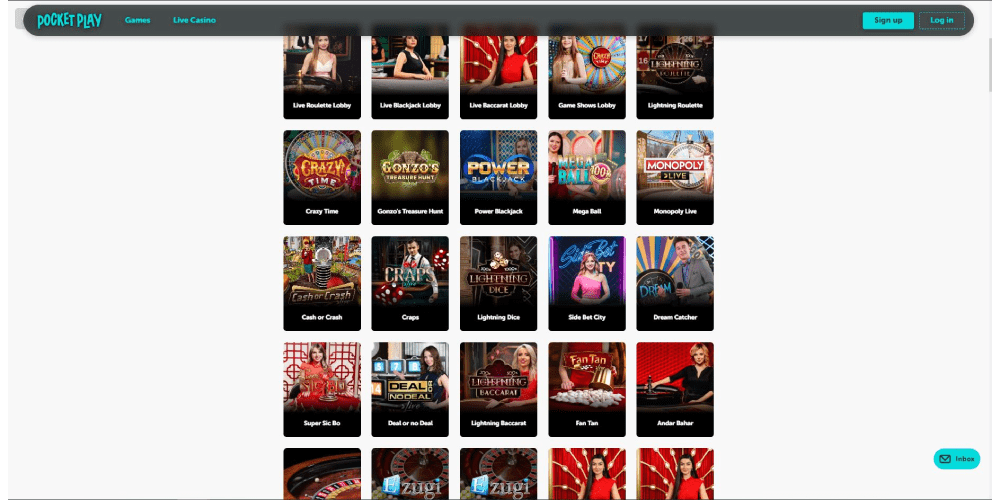Open Monopoly Live
1000x500 pixels.
click(x=675, y=178)
